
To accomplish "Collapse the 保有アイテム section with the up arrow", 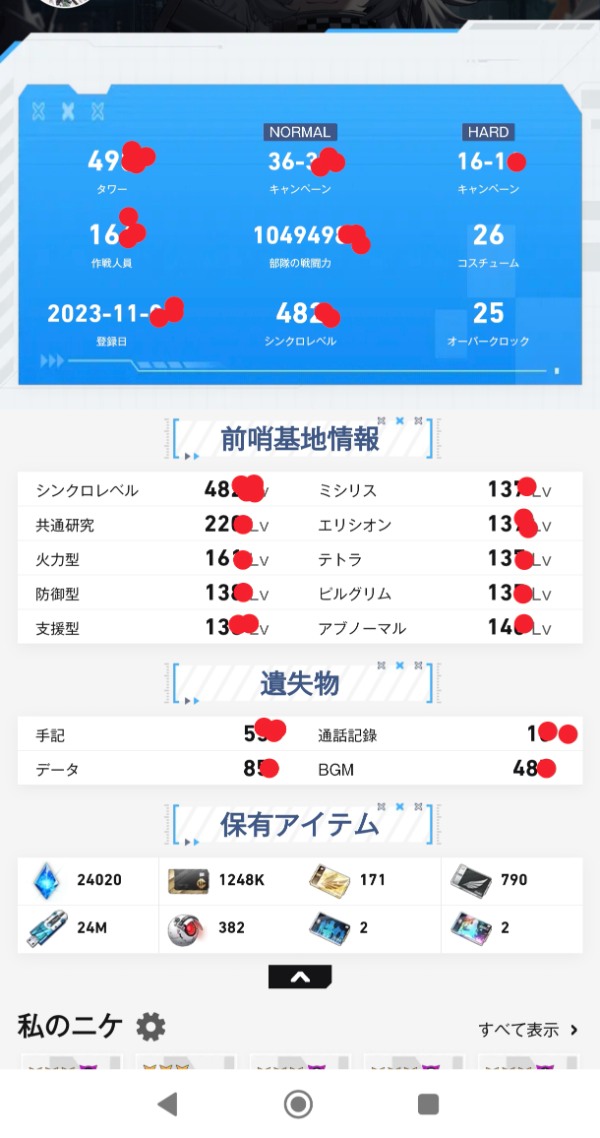I will (299, 977).
